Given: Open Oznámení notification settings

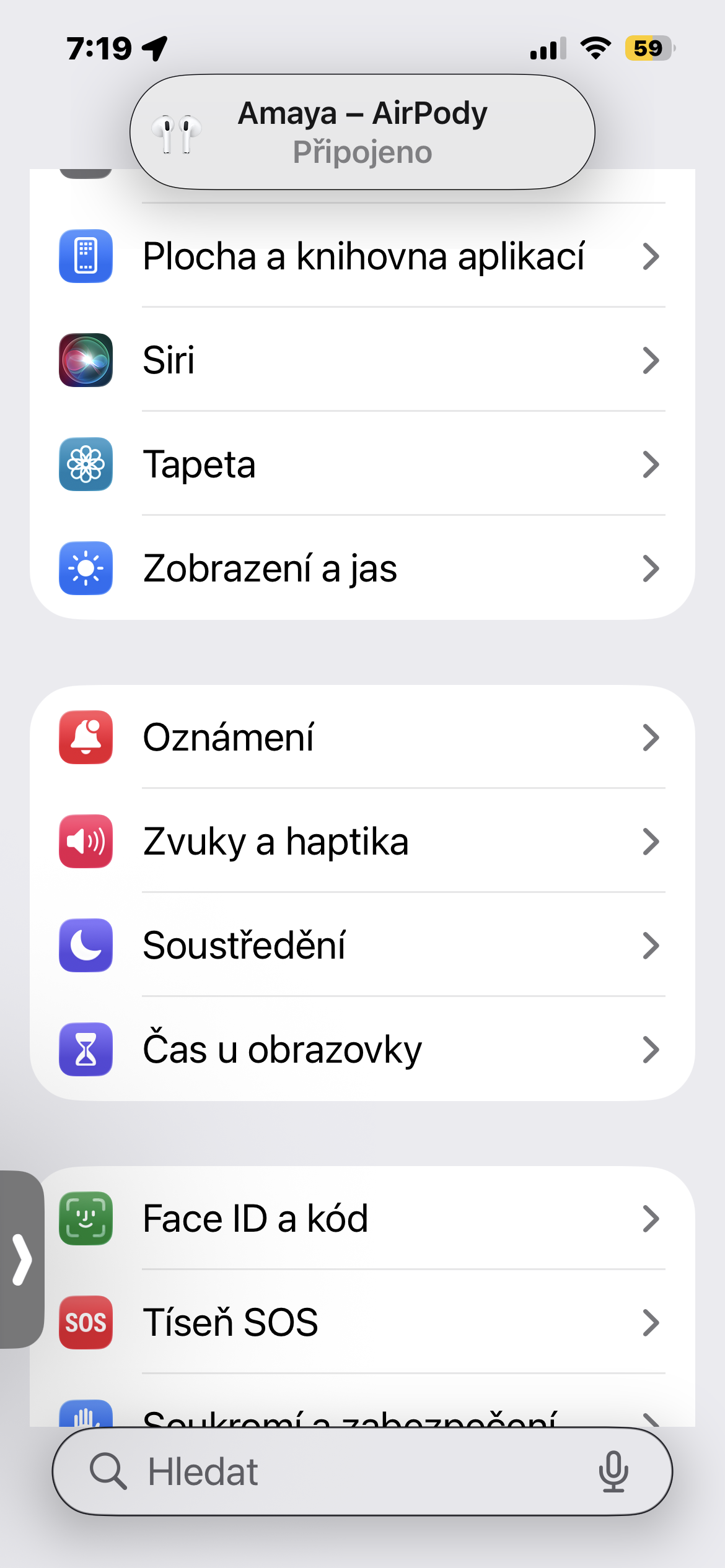Looking at the screenshot, I should click(362, 737).
